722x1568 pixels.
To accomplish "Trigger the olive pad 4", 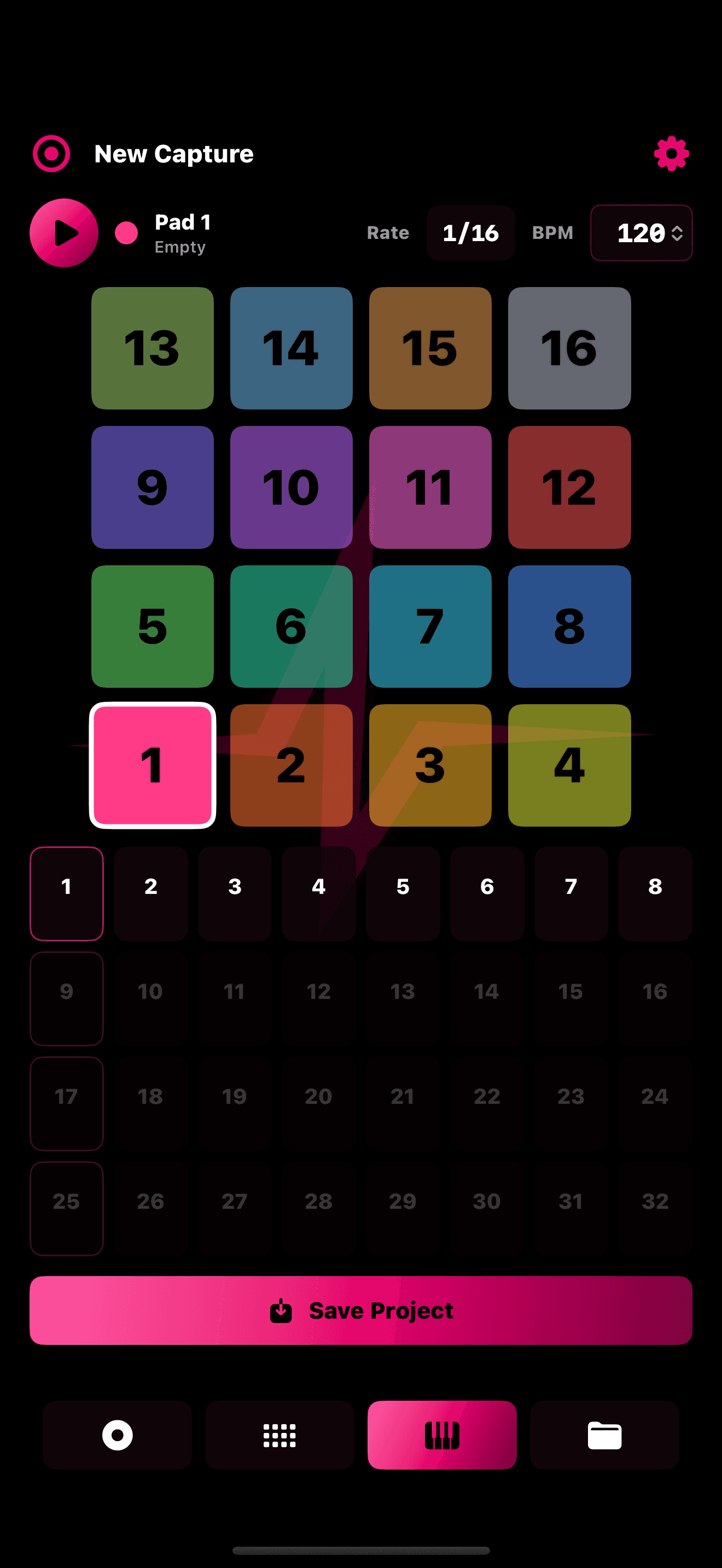I will pos(569,765).
